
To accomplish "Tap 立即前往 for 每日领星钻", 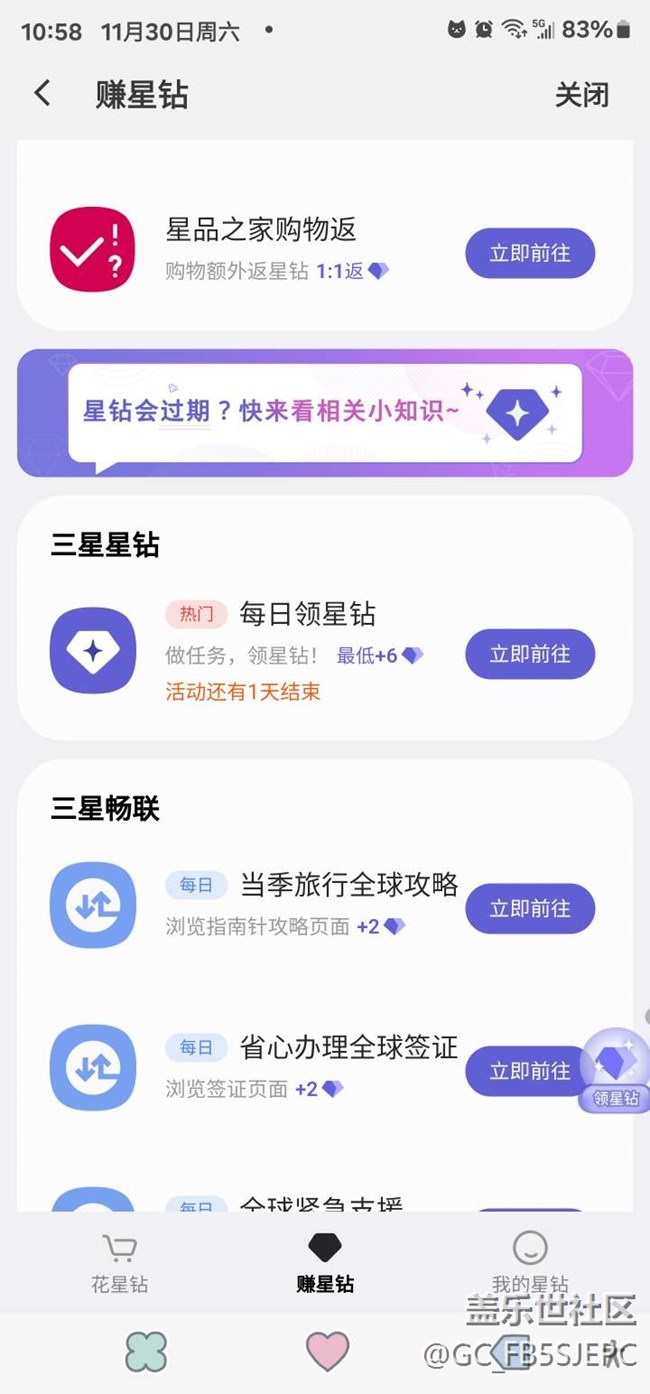I will [530, 654].
